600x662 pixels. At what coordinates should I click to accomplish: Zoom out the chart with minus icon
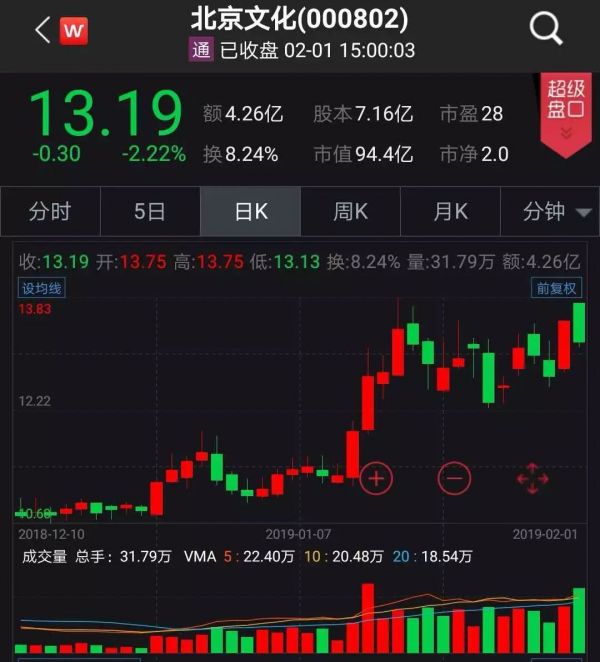[454, 479]
